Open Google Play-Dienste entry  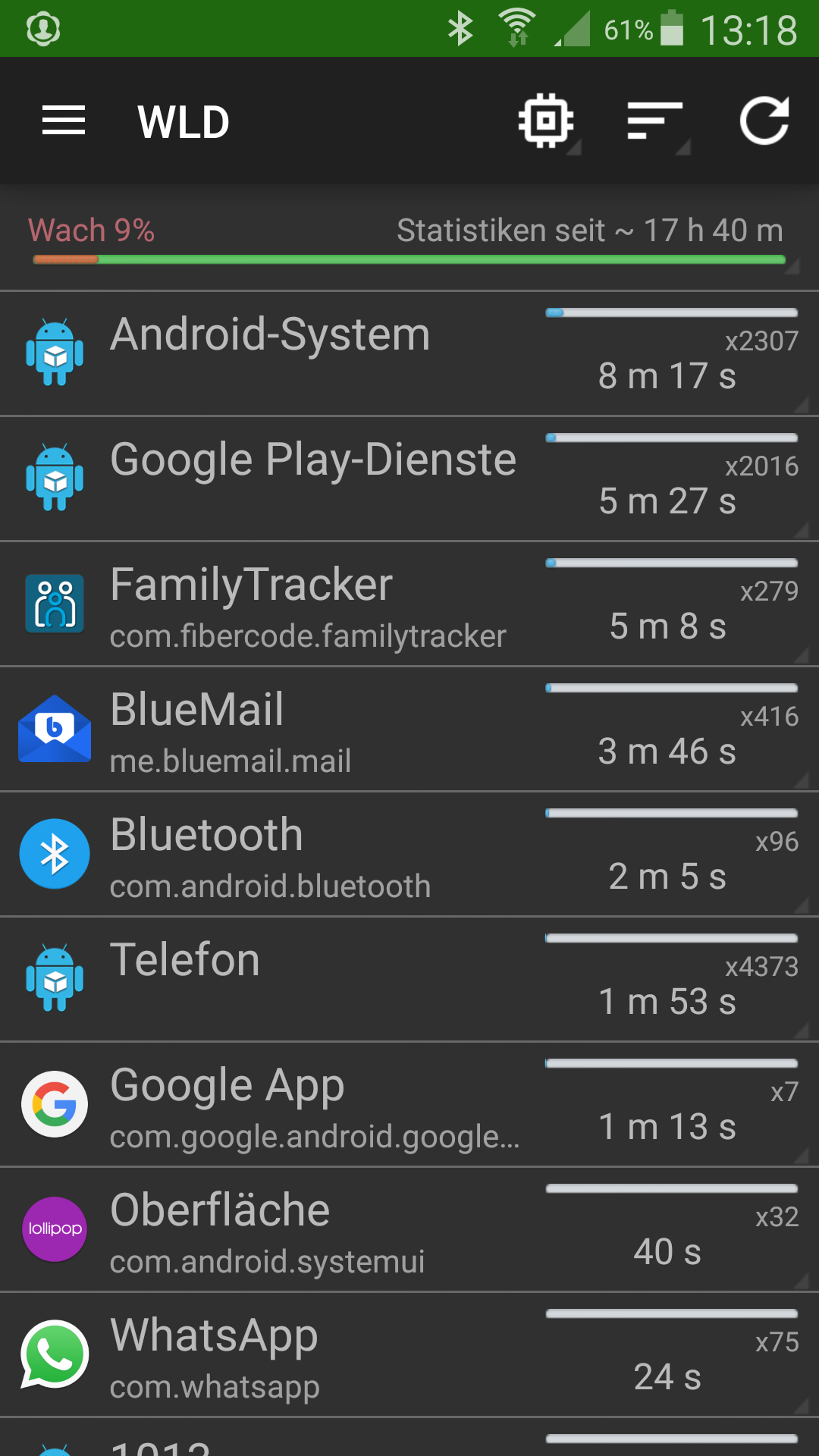click(409, 479)
